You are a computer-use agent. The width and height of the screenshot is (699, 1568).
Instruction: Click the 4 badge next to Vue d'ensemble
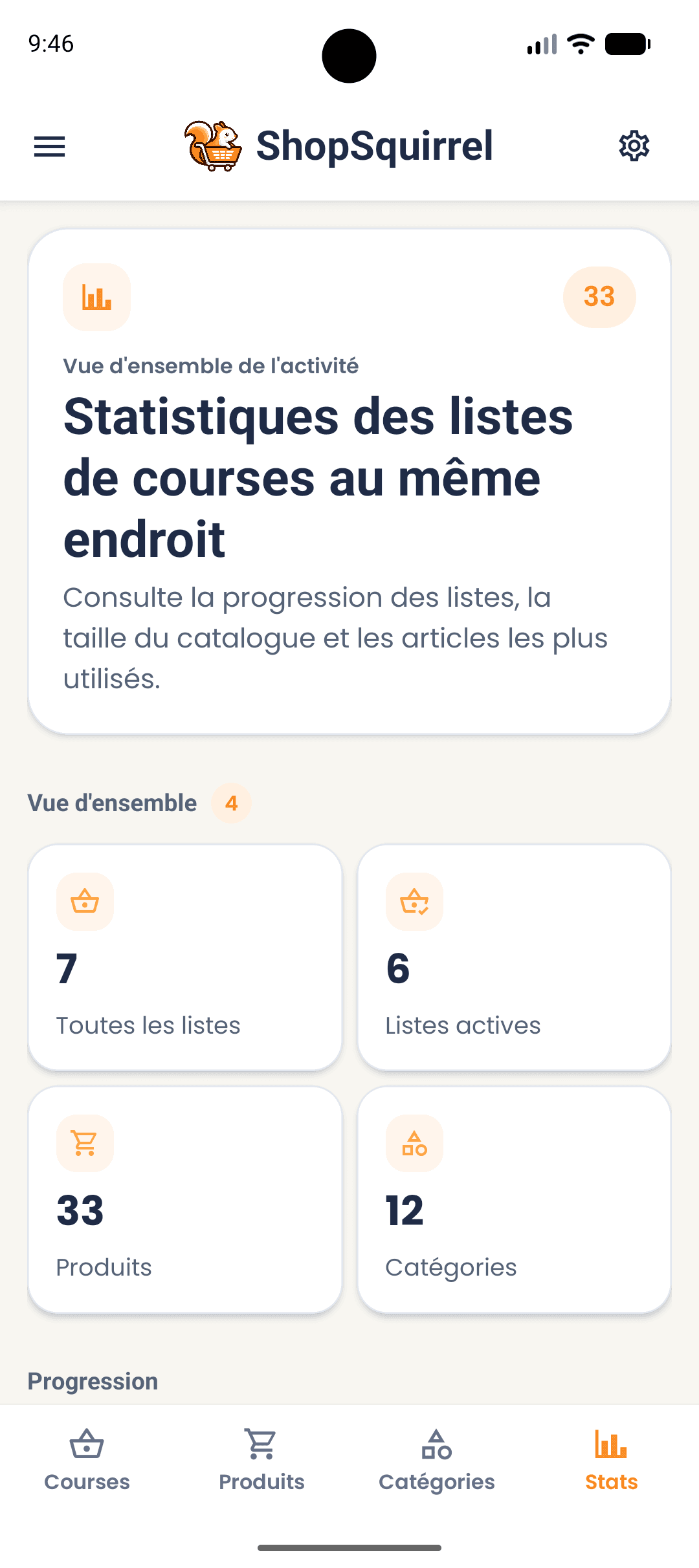pos(231,803)
